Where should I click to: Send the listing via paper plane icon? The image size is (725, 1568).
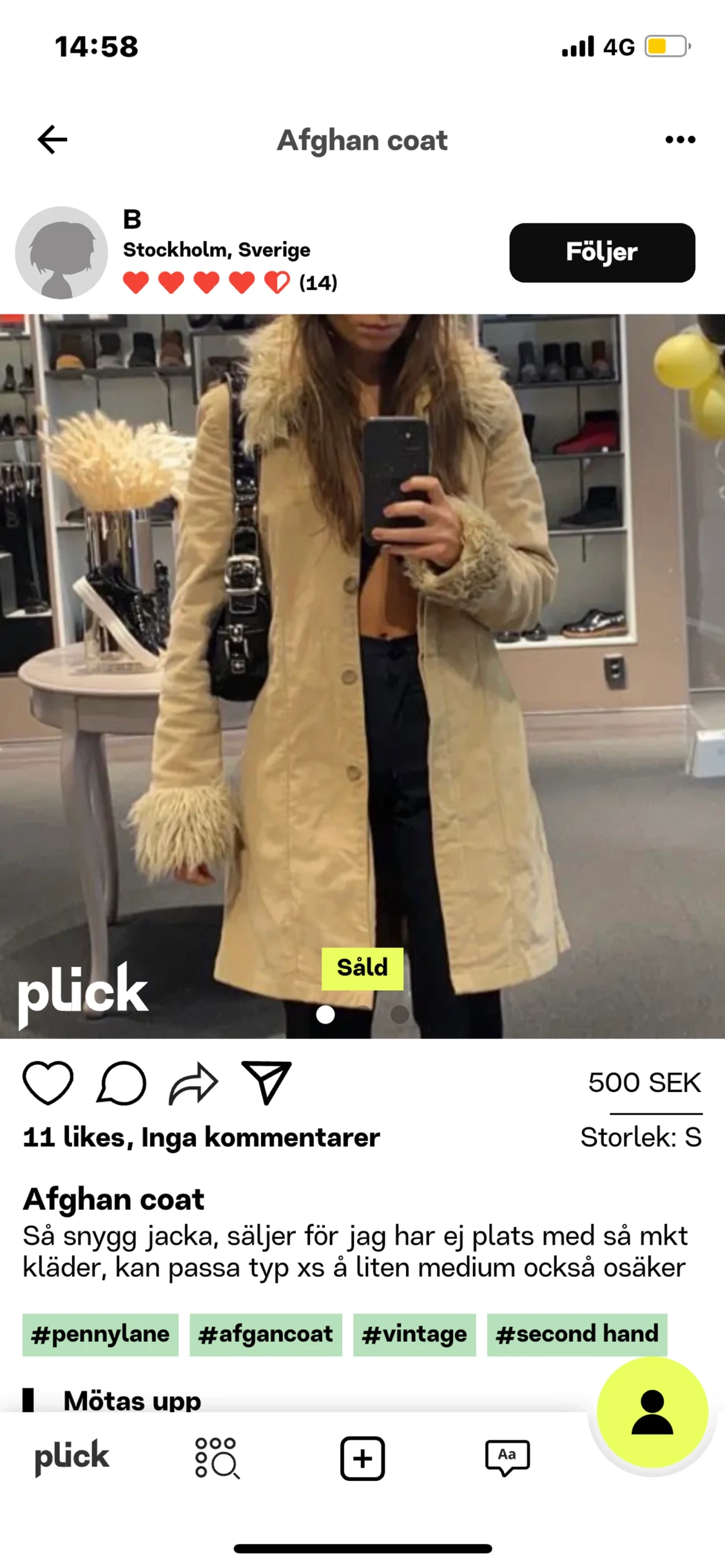click(x=266, y=1083)
